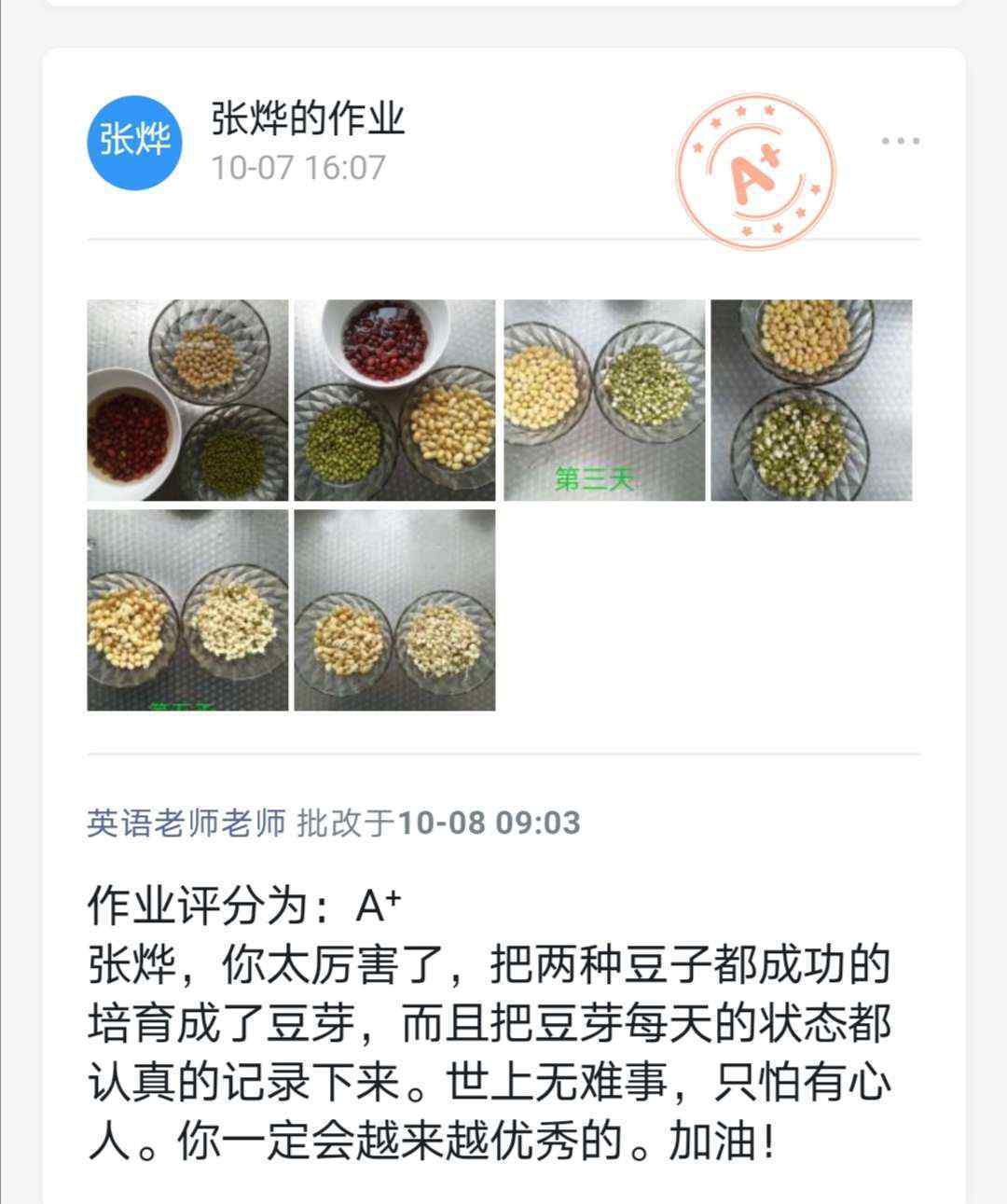View fourth photo with two stacked glass bowls
The image size is (1007, 1204).
(811, 400)
